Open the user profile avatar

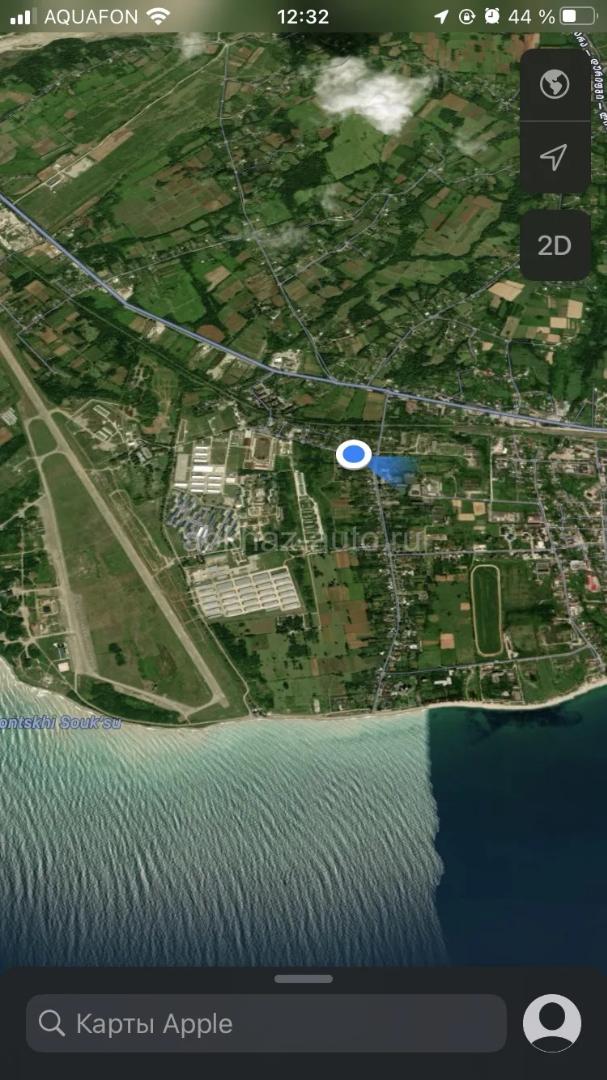(x=552, y=1023)
